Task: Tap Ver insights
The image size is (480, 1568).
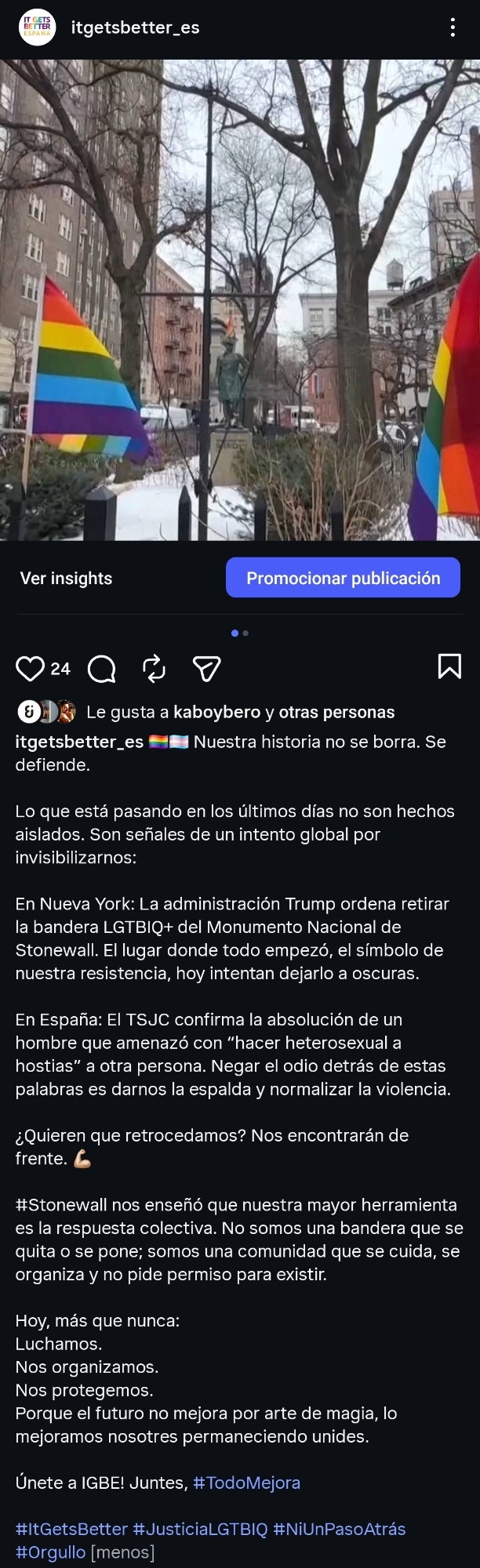Action: tap(66, 579)
